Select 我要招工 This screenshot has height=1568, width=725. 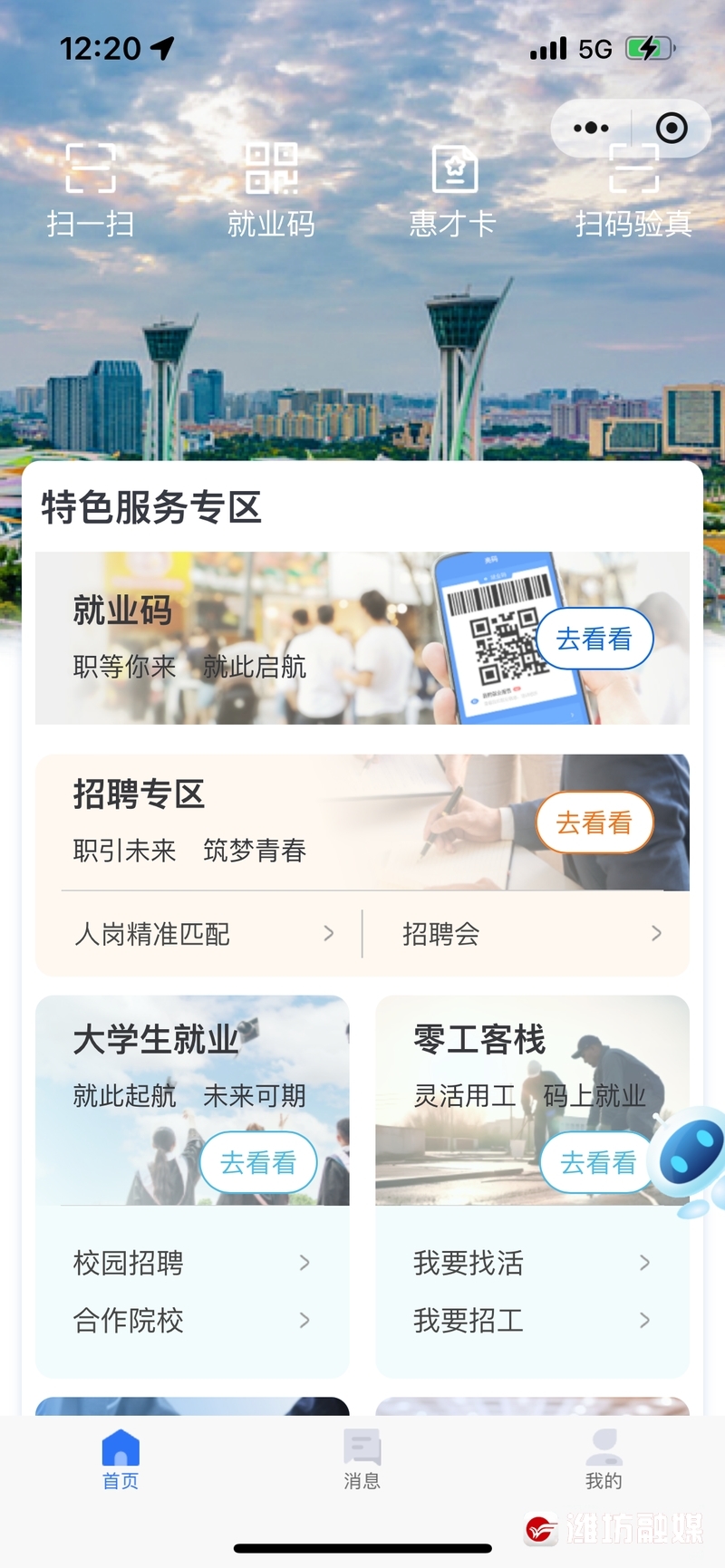click(533, 1321)
